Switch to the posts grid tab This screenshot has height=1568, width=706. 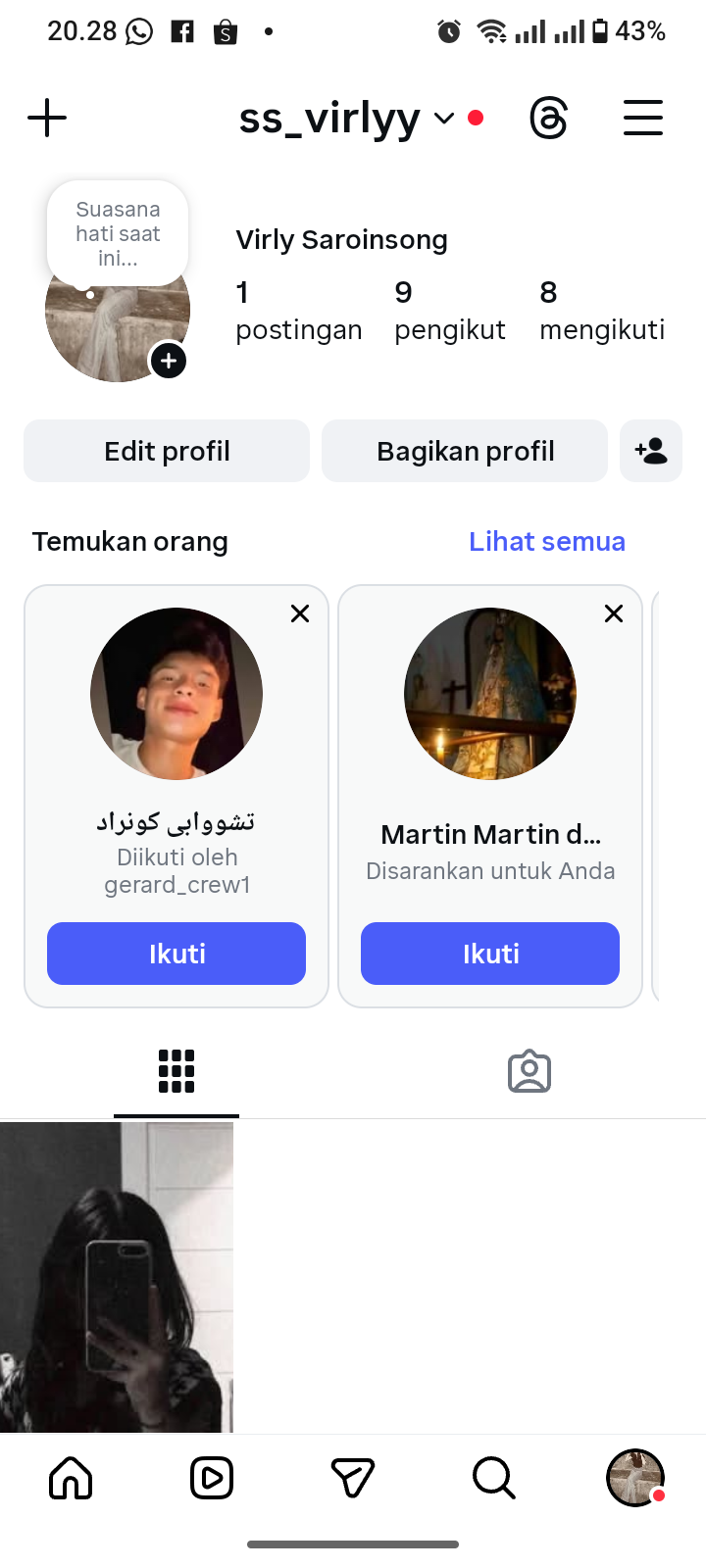click(176, 1071)
